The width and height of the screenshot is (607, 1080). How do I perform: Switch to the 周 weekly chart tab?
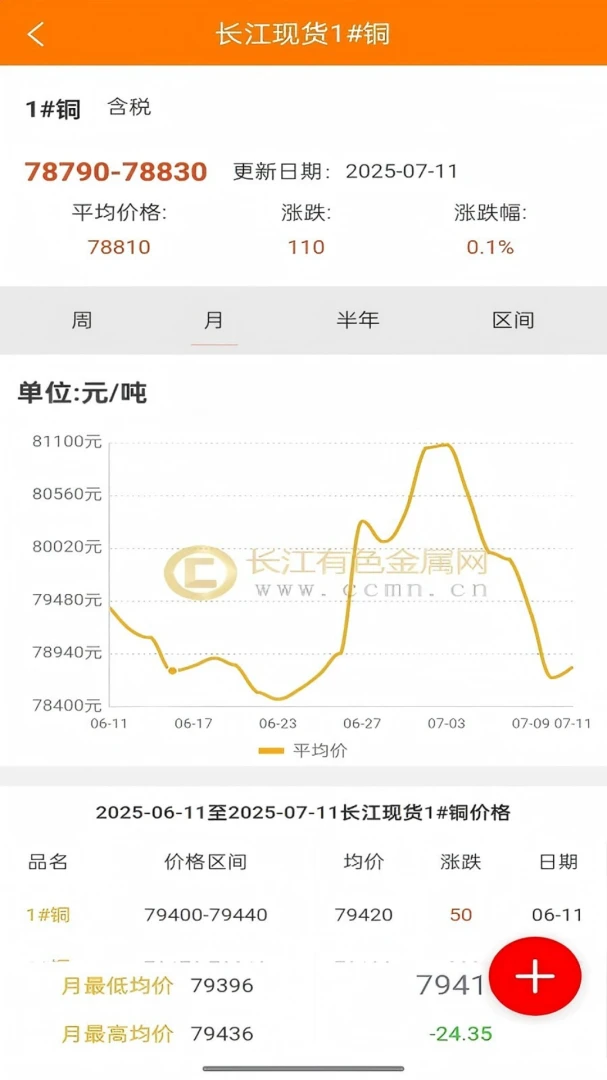coord(81,320)
